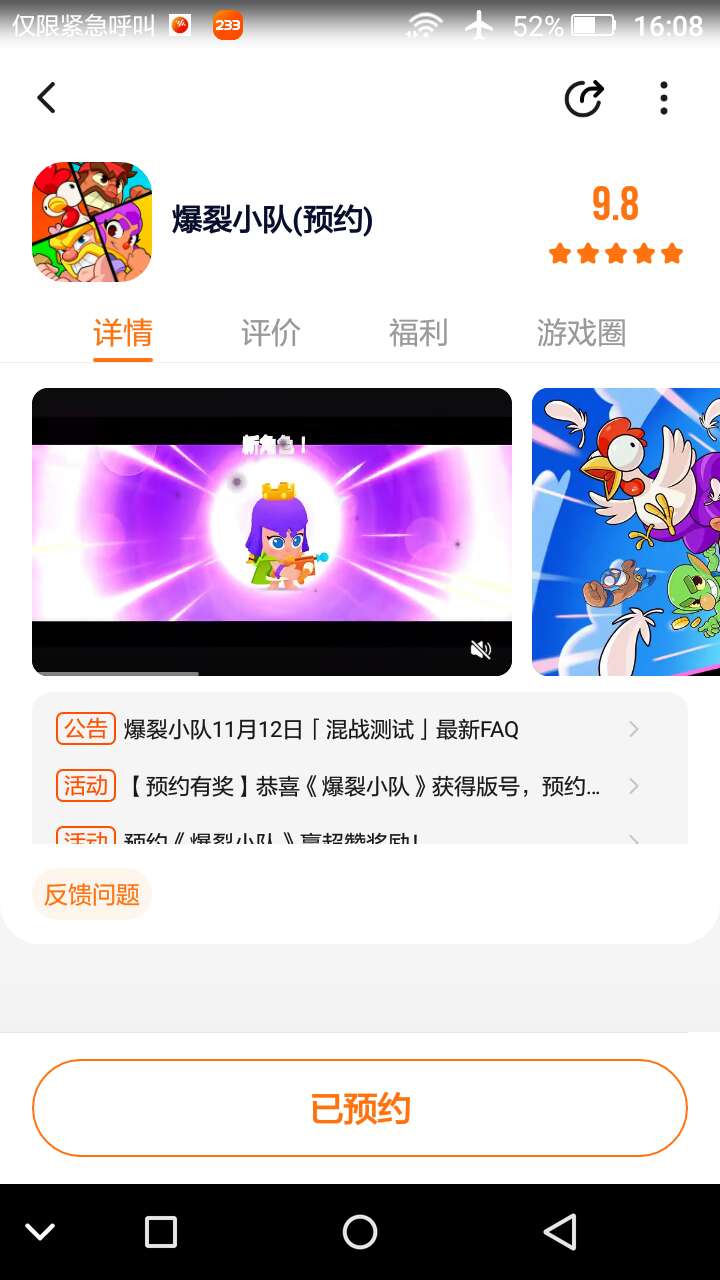Open the three-dot overflow menu
The image size is (720, 1280).
663,98
